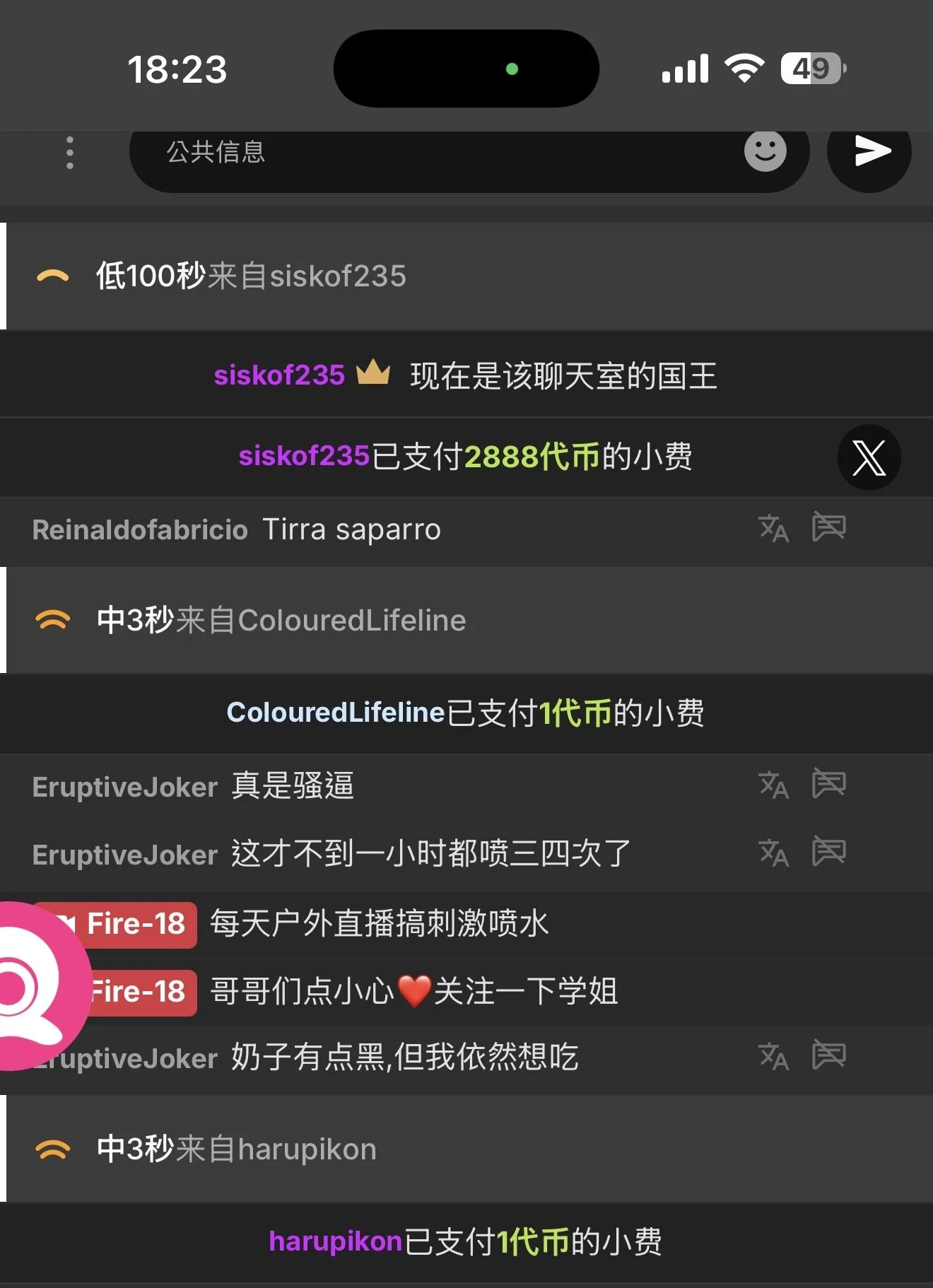Open the emoji picker in message box
This screenshot has width=933, height=1288.
[765, 151]
